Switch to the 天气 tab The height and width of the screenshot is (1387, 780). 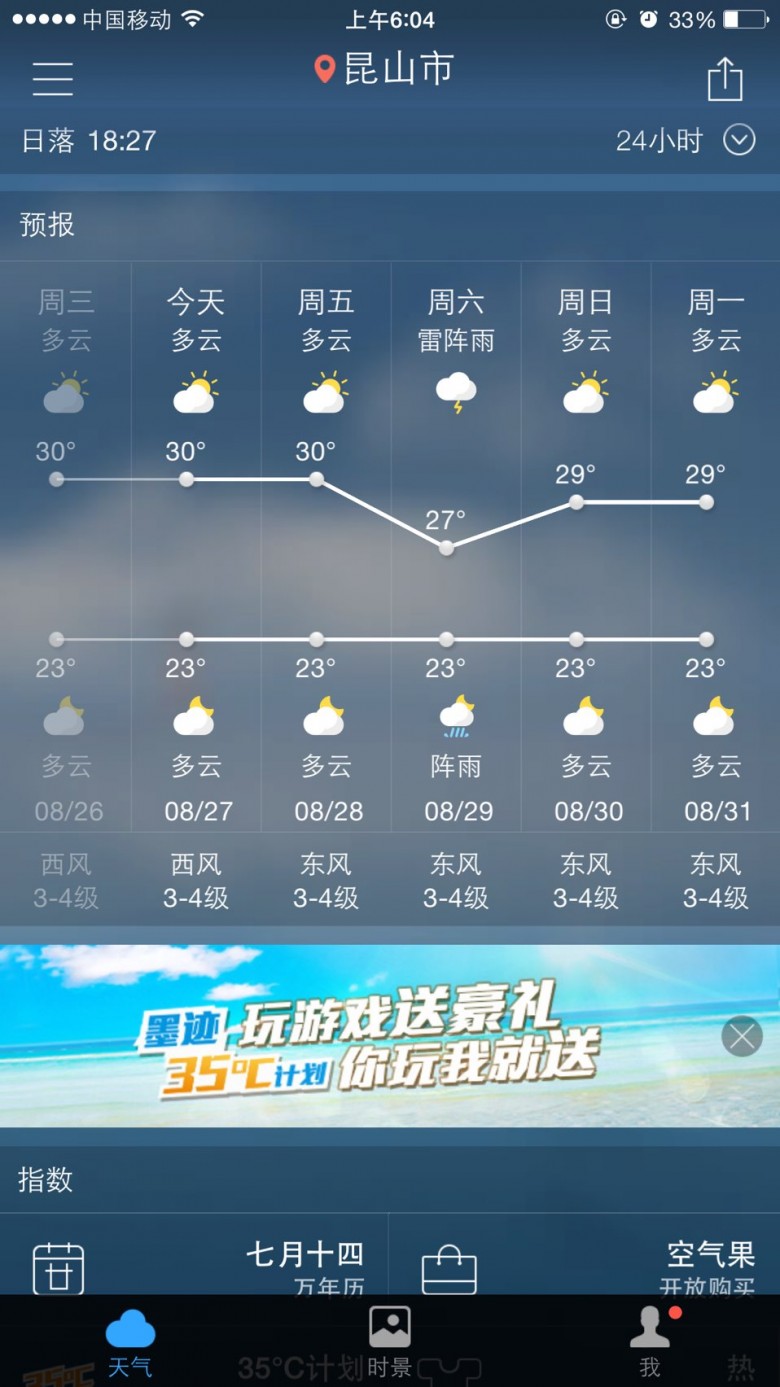tap(130, 1342)
